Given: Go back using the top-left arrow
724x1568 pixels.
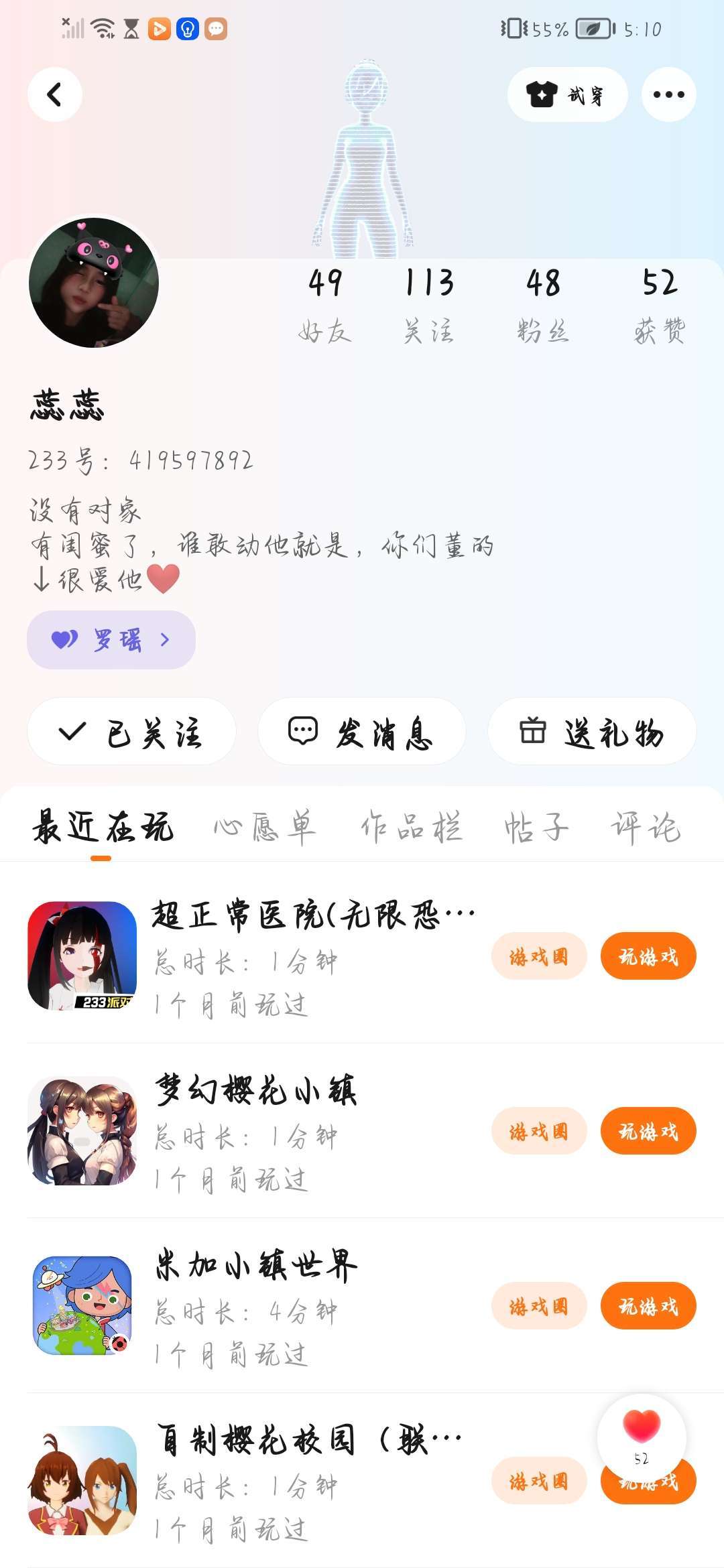Looking at the screenshot, I should pyautogui.click(x=54, y=94).
